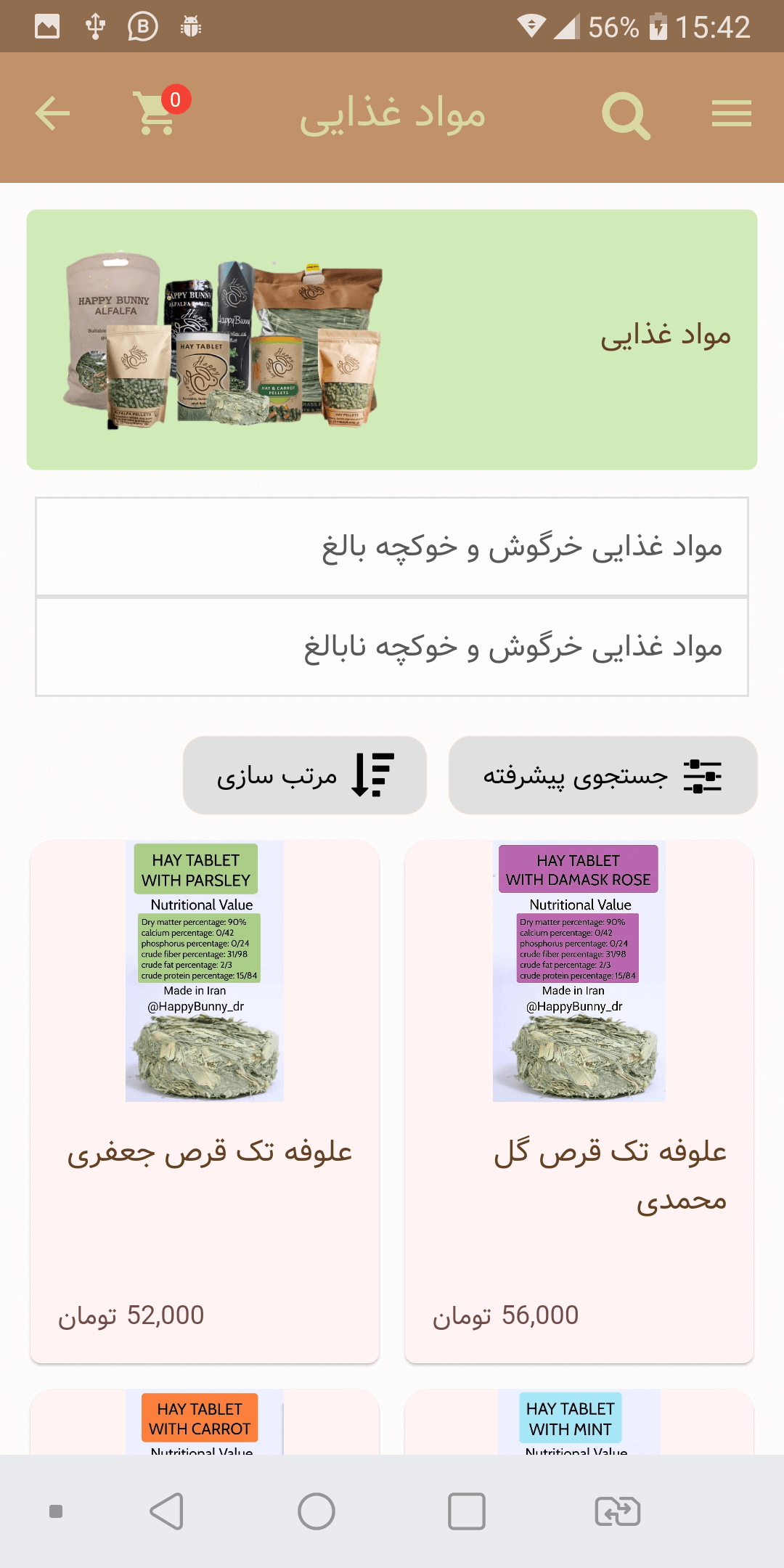Go to the system home screen
The width and height of the screenshot is (784, 1568).
tap(317, 1511)
